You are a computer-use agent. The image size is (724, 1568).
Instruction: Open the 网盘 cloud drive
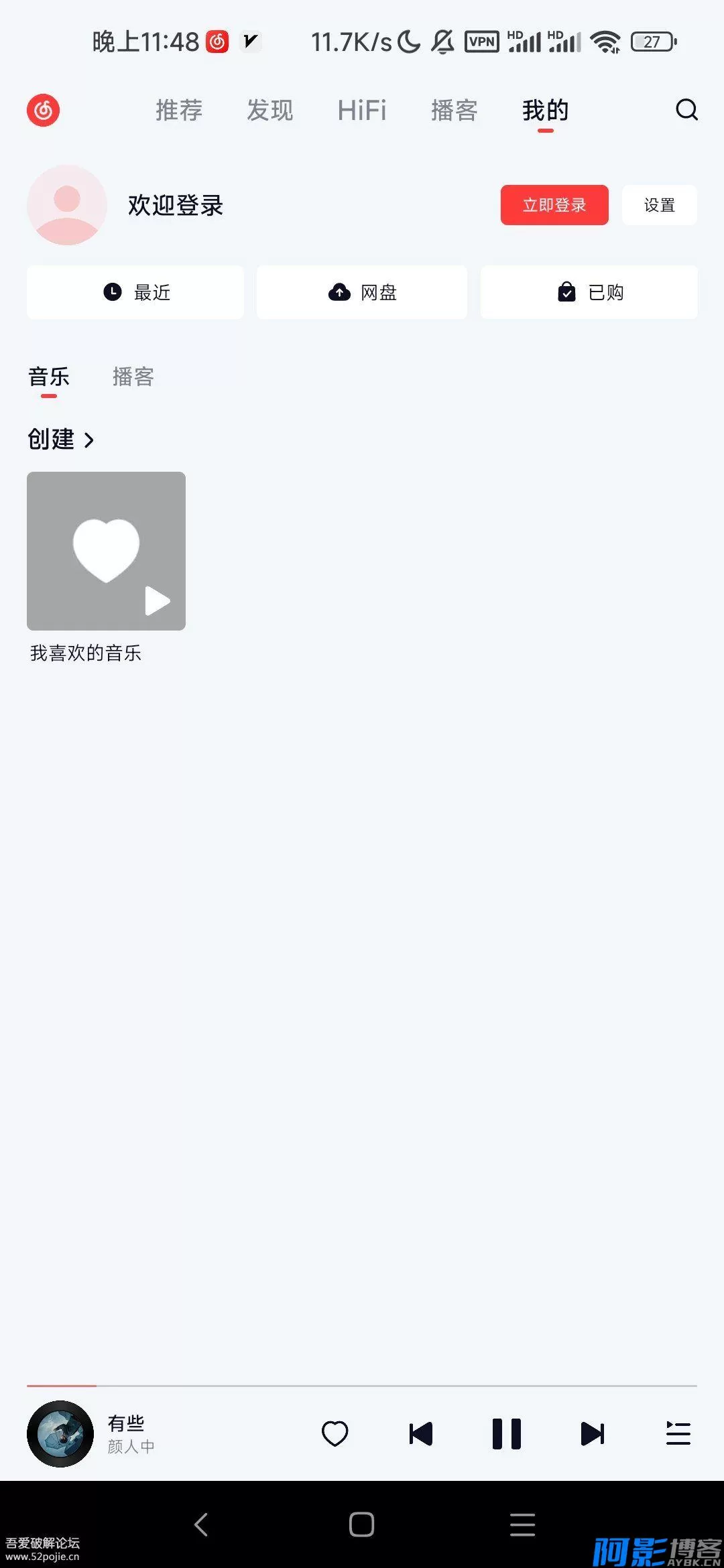point(362,292)
